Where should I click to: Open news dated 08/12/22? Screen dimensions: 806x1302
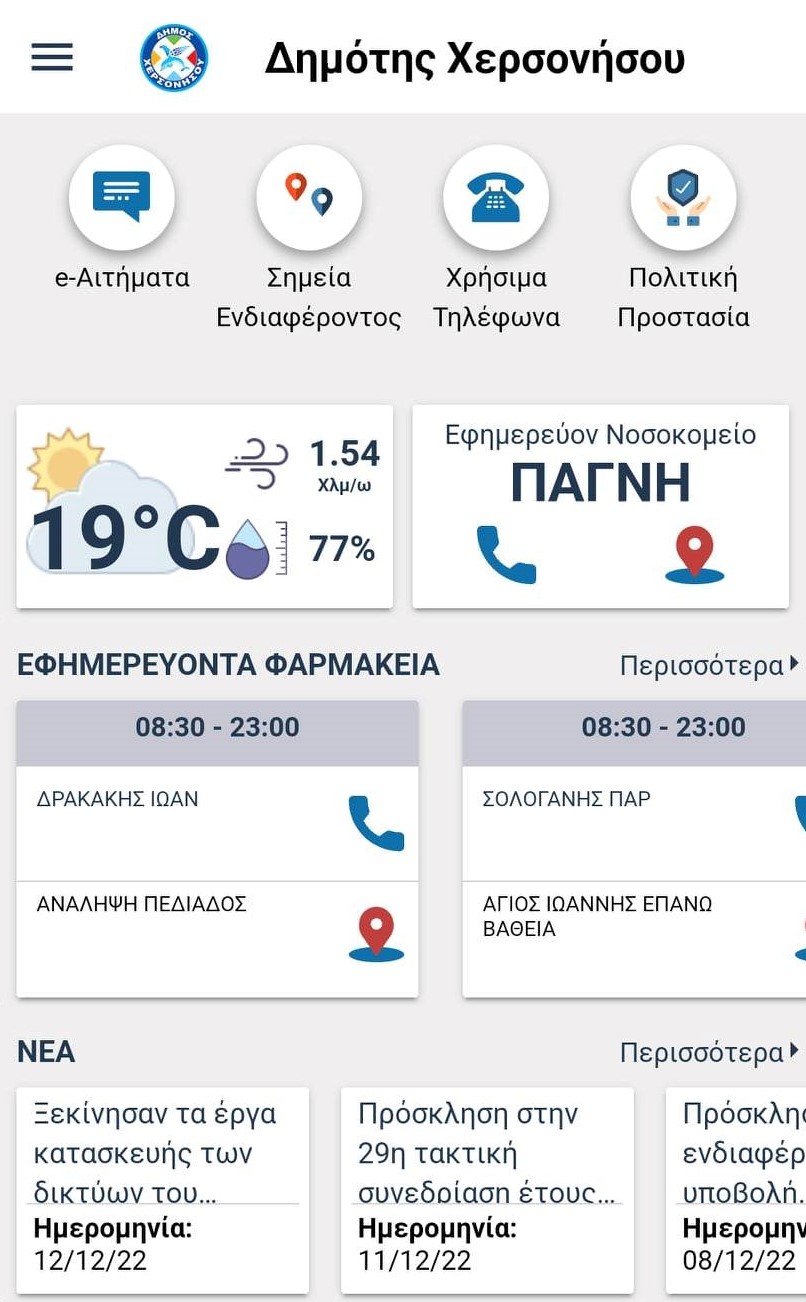tap(736, 1190)
